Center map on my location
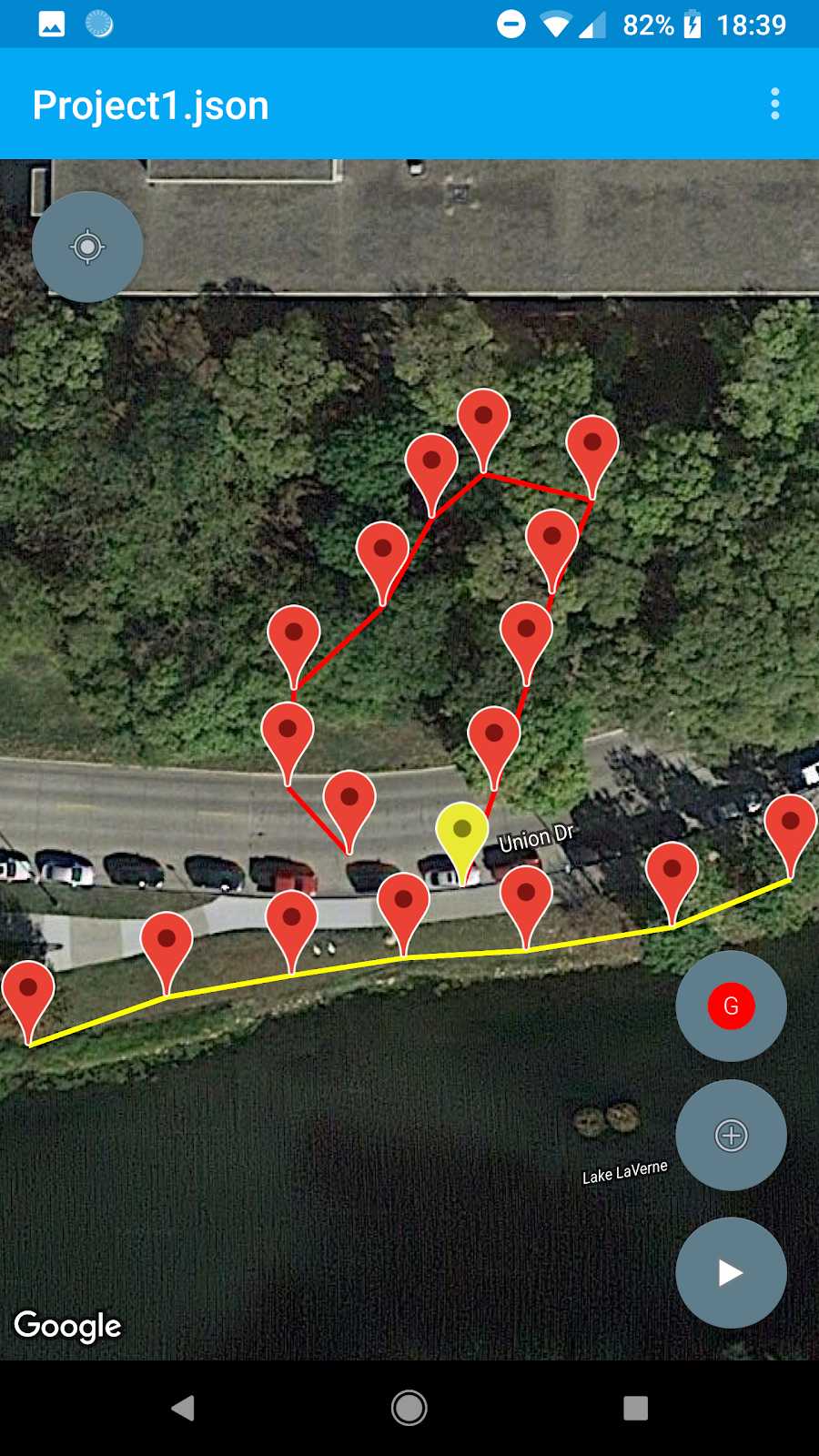 (x=87, y=247)
